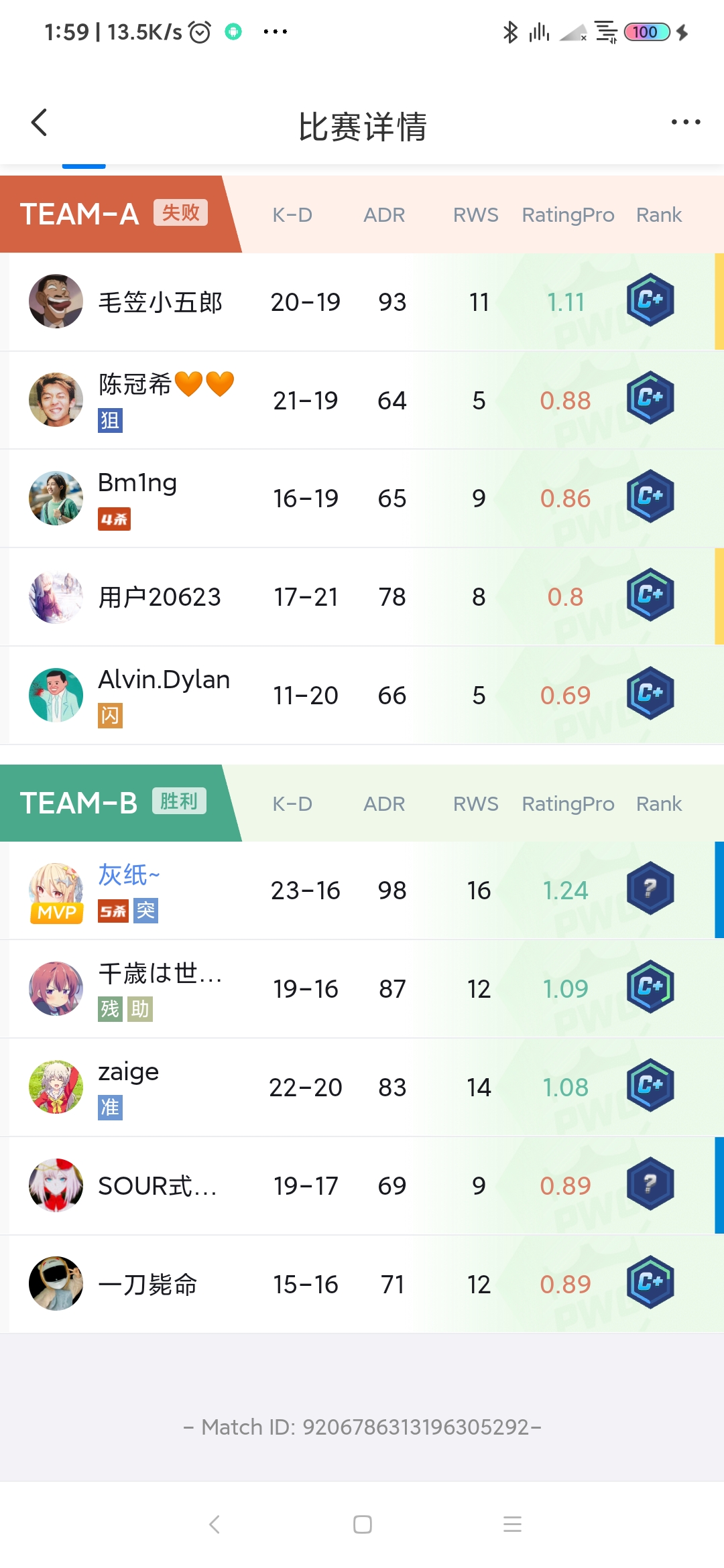Screen dimensions: 724x1568
Task: Open system recent apps menu
Action: click(x=512, y=1524)
